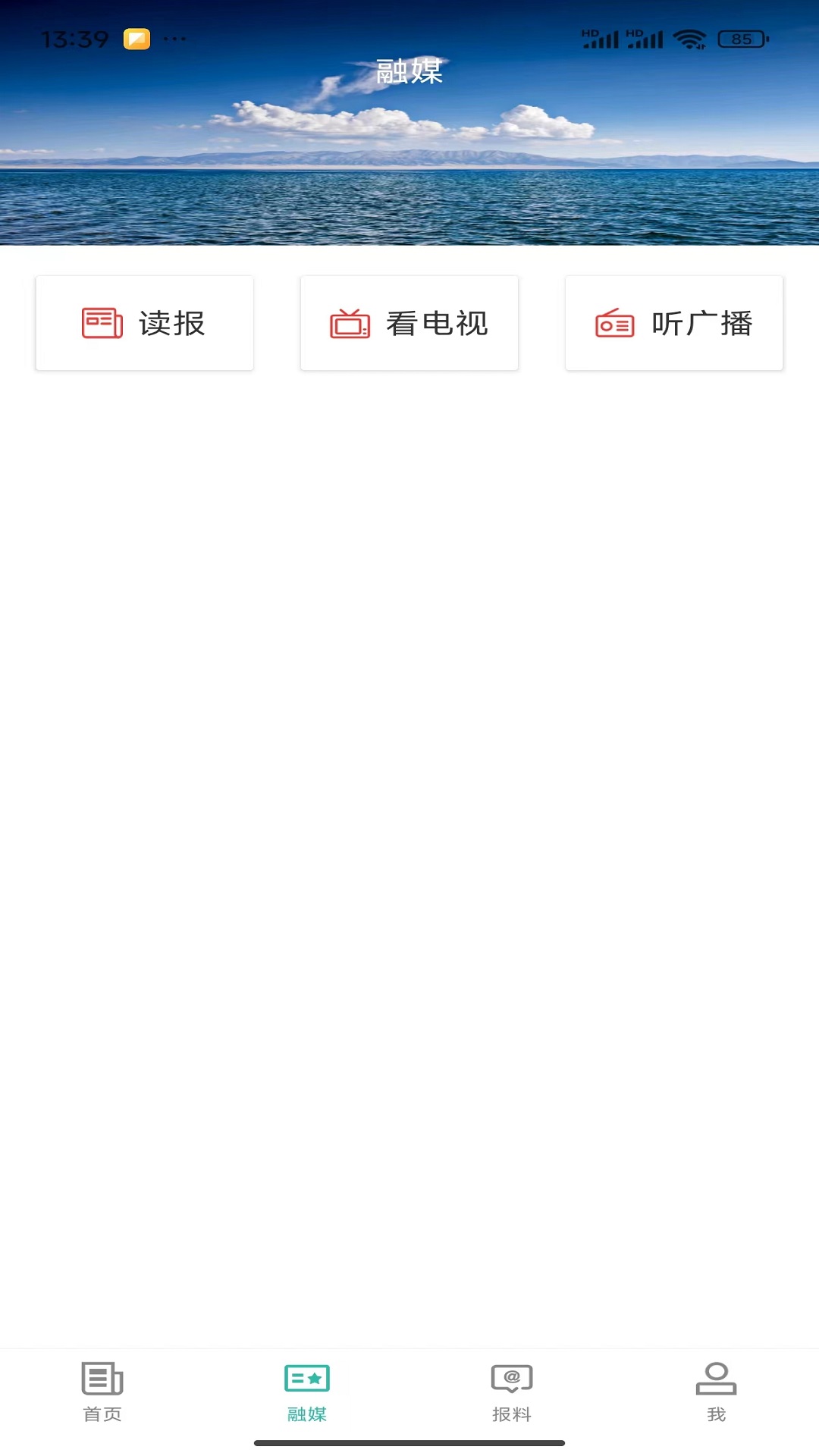The height and width of the screenshot is (1456, 819).
Task: Open the 读报 newspaper reader
Action: (144, 323)
